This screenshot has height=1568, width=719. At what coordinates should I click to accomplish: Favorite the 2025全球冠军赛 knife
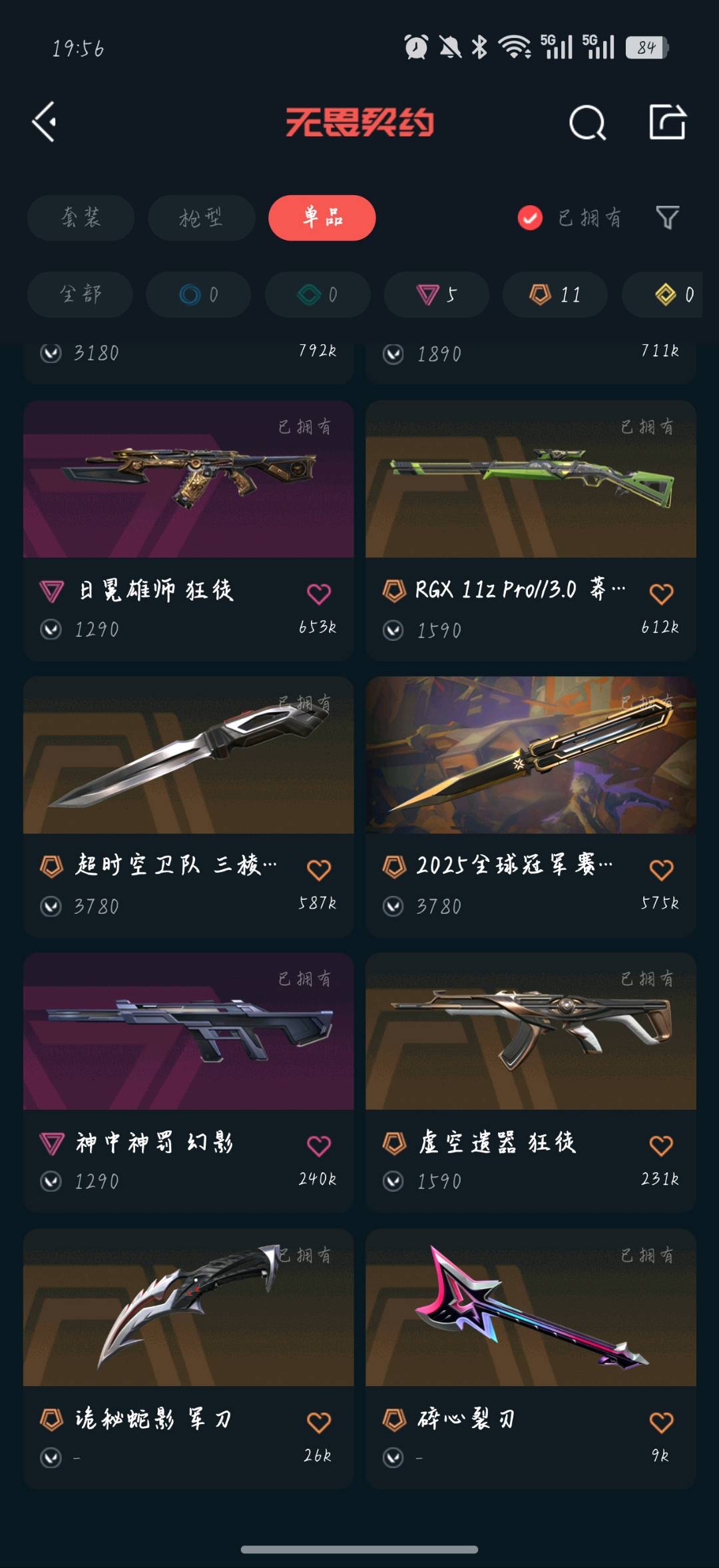[661, 869]
